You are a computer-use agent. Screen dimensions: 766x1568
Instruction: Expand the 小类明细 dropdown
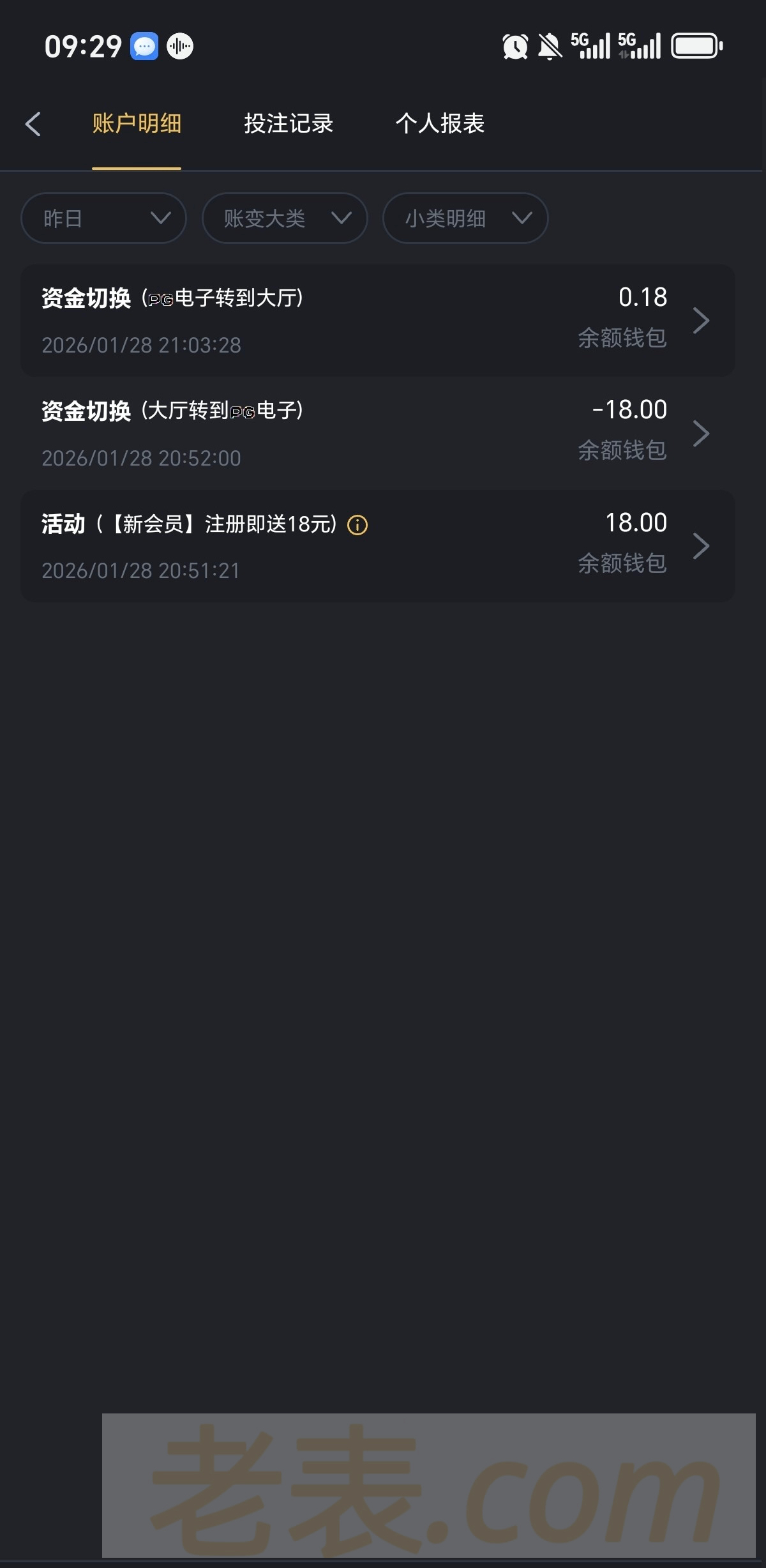click(x=465, y=218)
